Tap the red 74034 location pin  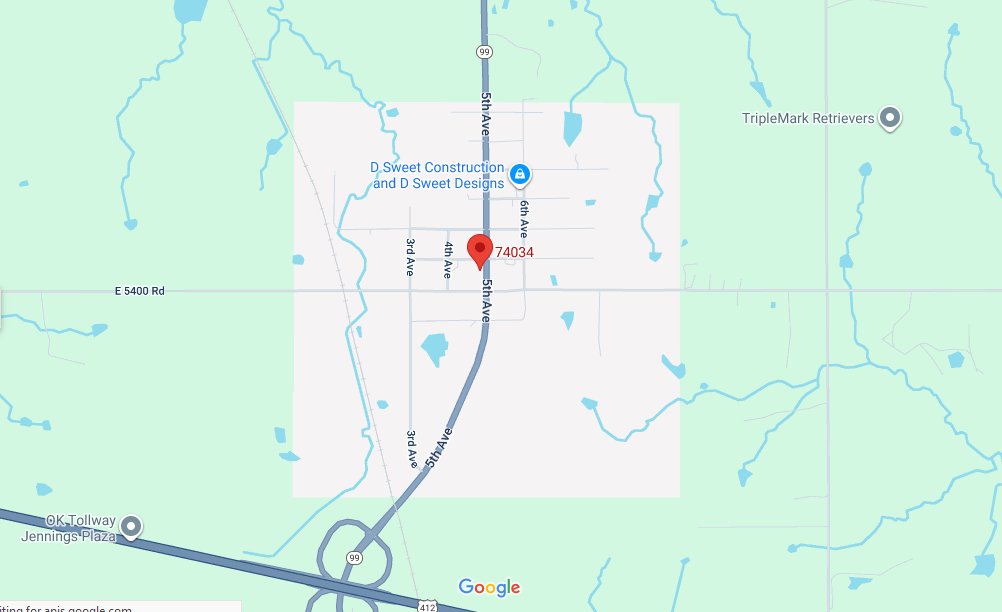481,248
